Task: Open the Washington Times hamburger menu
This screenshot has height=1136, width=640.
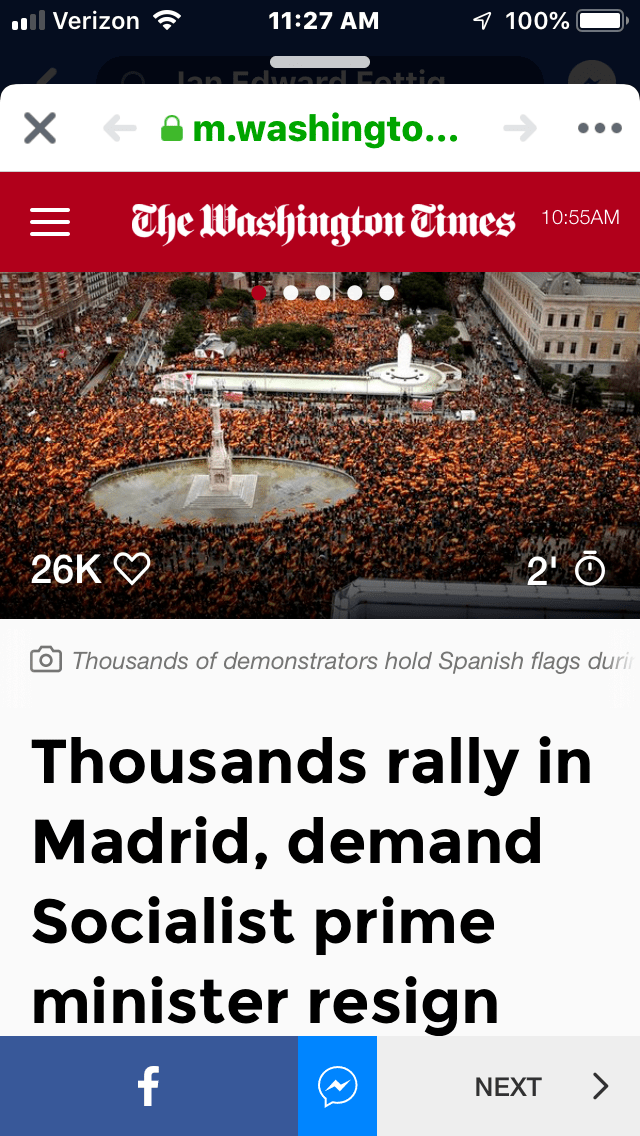Action: [50, 221]
